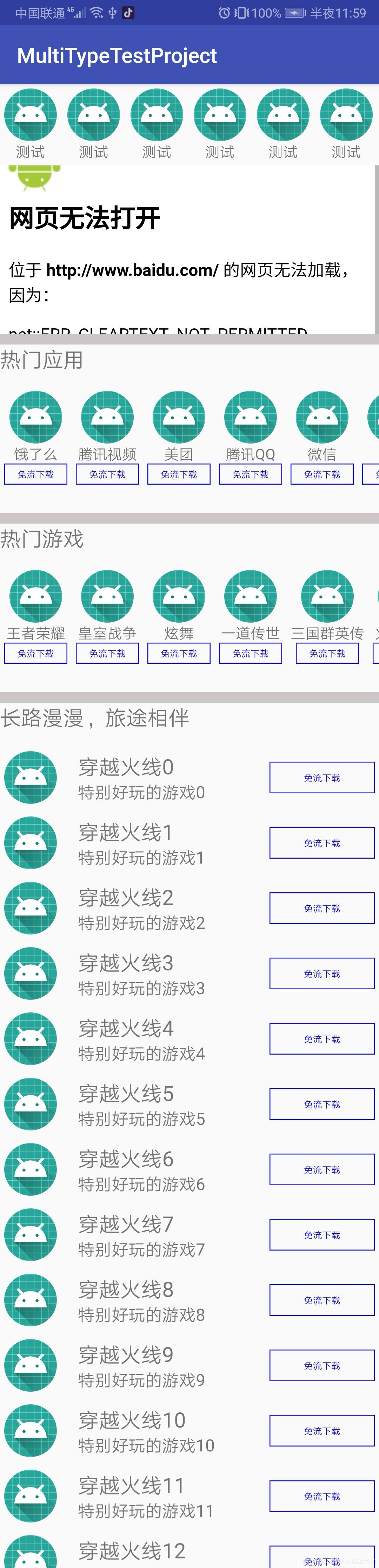Tap 免流下载 next to 穿越火线9
379x1568 pixels.
[x=322, y=1365]
